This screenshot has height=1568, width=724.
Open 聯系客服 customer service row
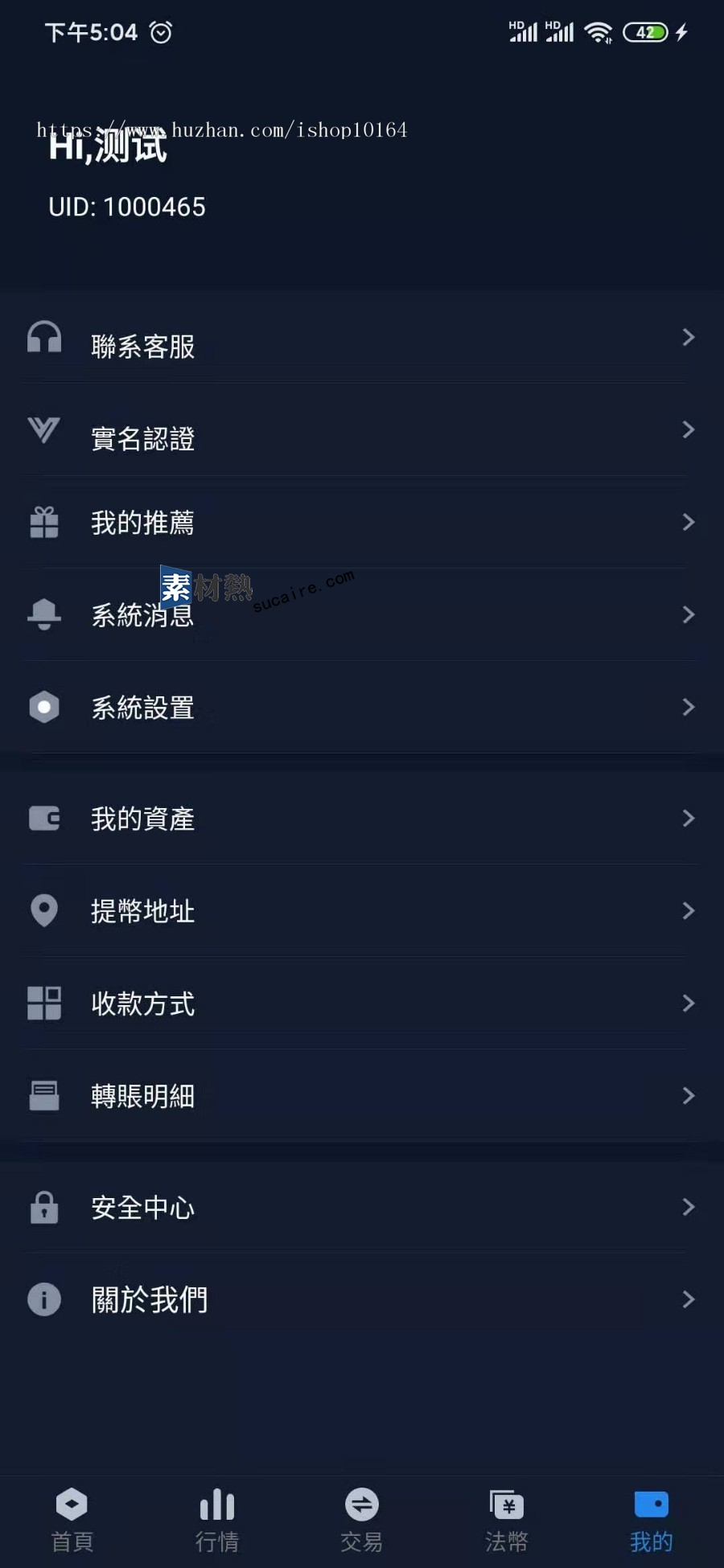pyautogui.click(x=362, y=338)
